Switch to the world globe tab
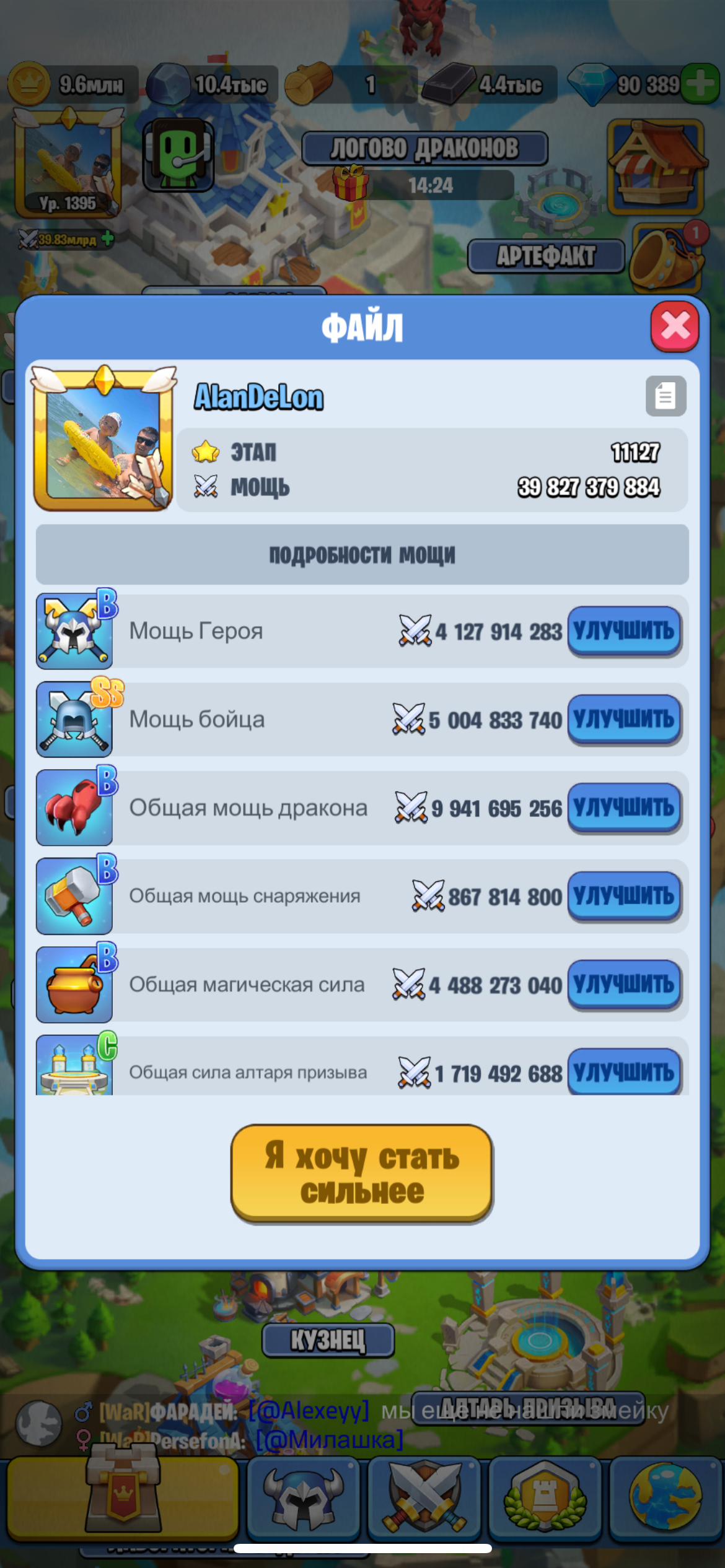This screenshot has width=725, height=1568. click(666, 1499)
